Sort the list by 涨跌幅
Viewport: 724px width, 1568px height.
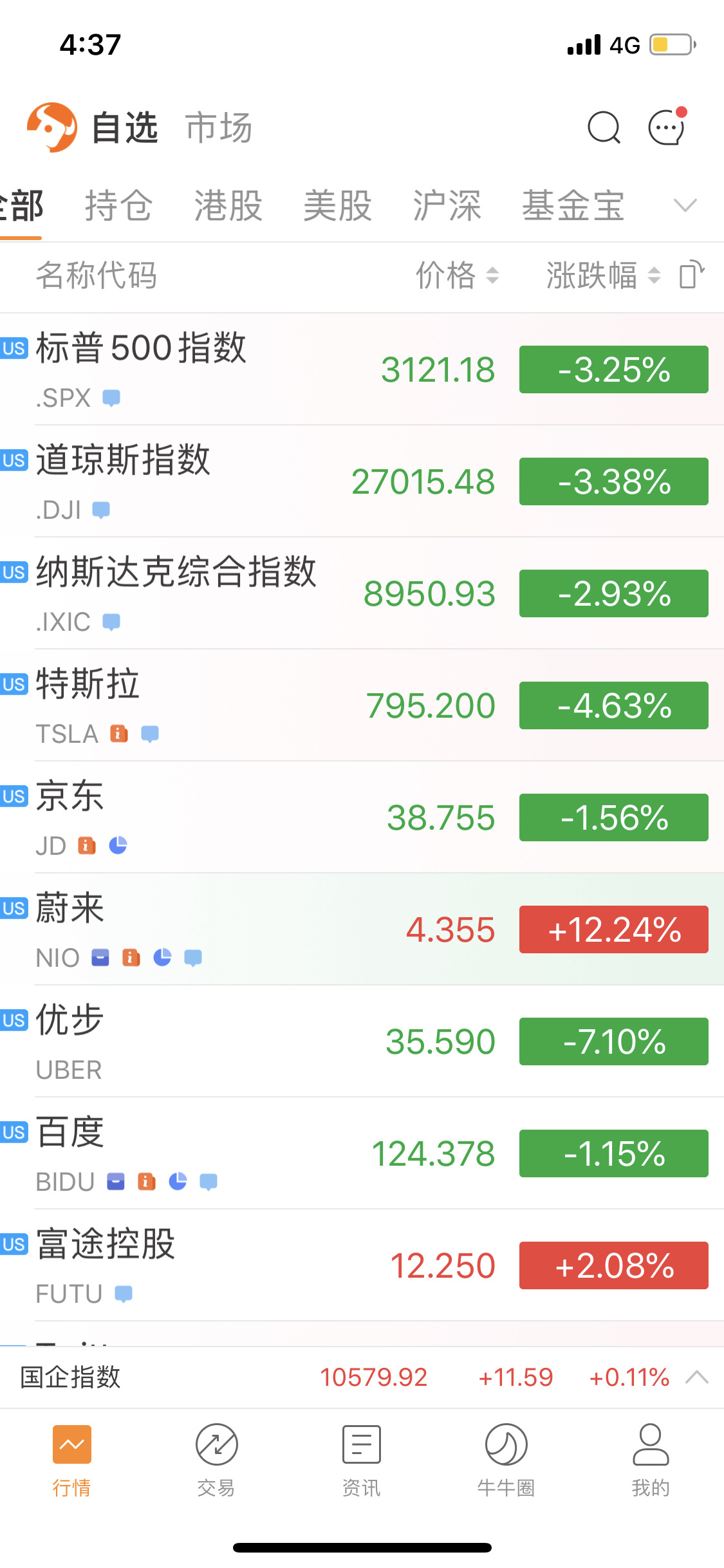click(604, 275)
